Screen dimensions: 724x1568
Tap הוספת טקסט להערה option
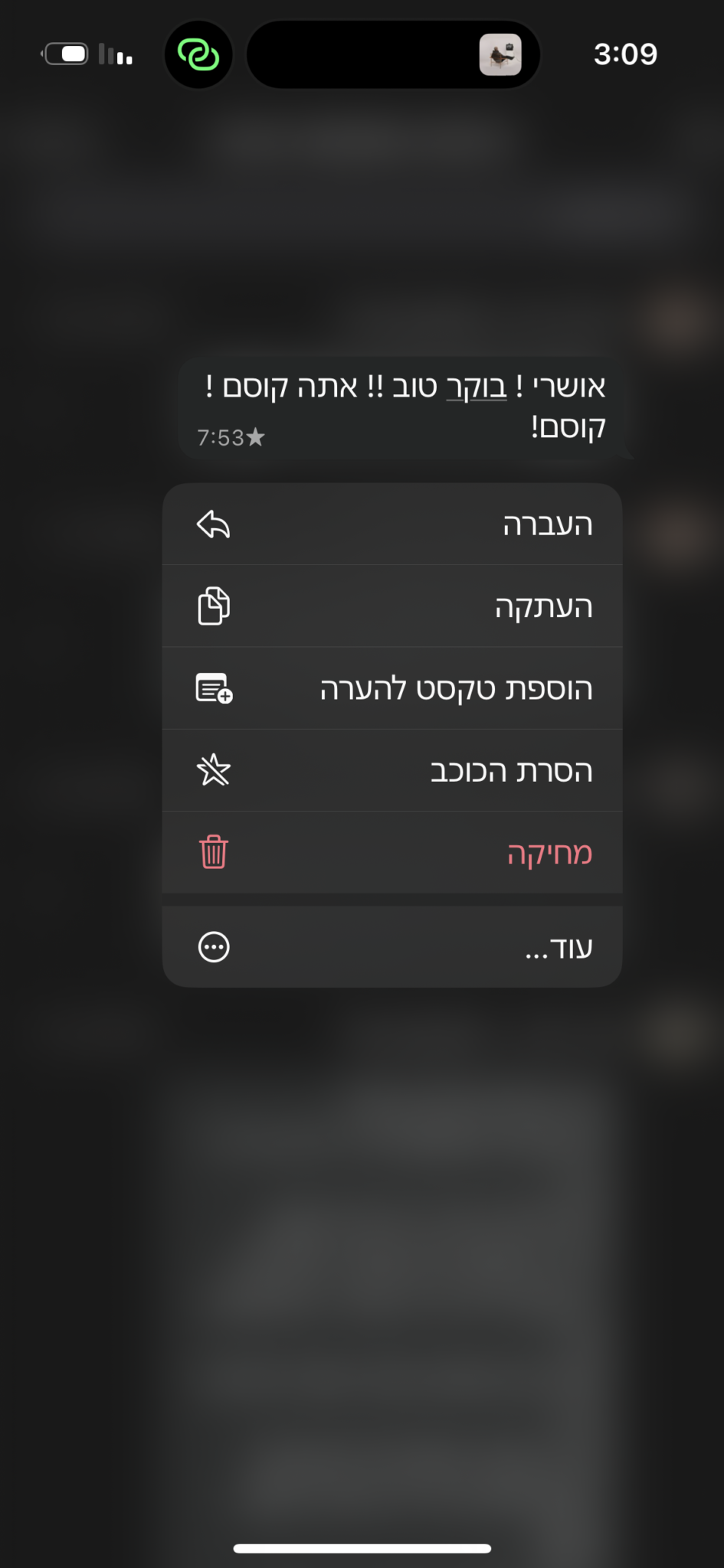(392, 688)
